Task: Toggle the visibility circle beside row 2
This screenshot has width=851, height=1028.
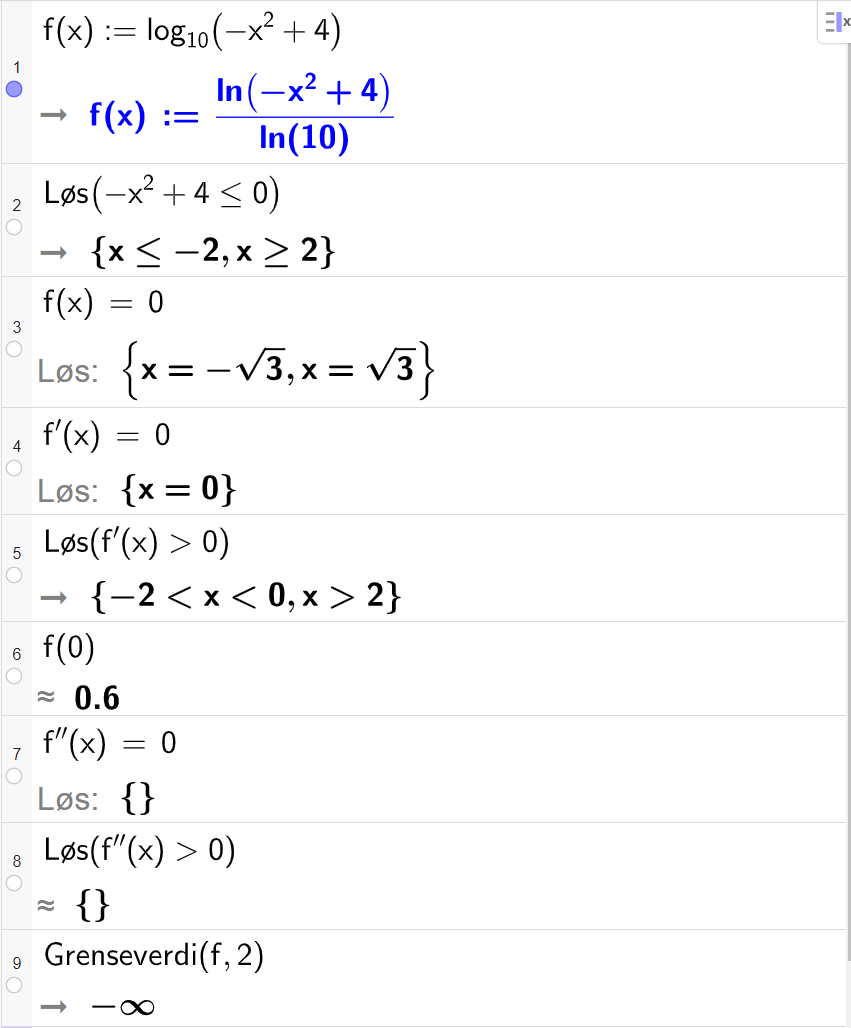Action: pos(14,228)
